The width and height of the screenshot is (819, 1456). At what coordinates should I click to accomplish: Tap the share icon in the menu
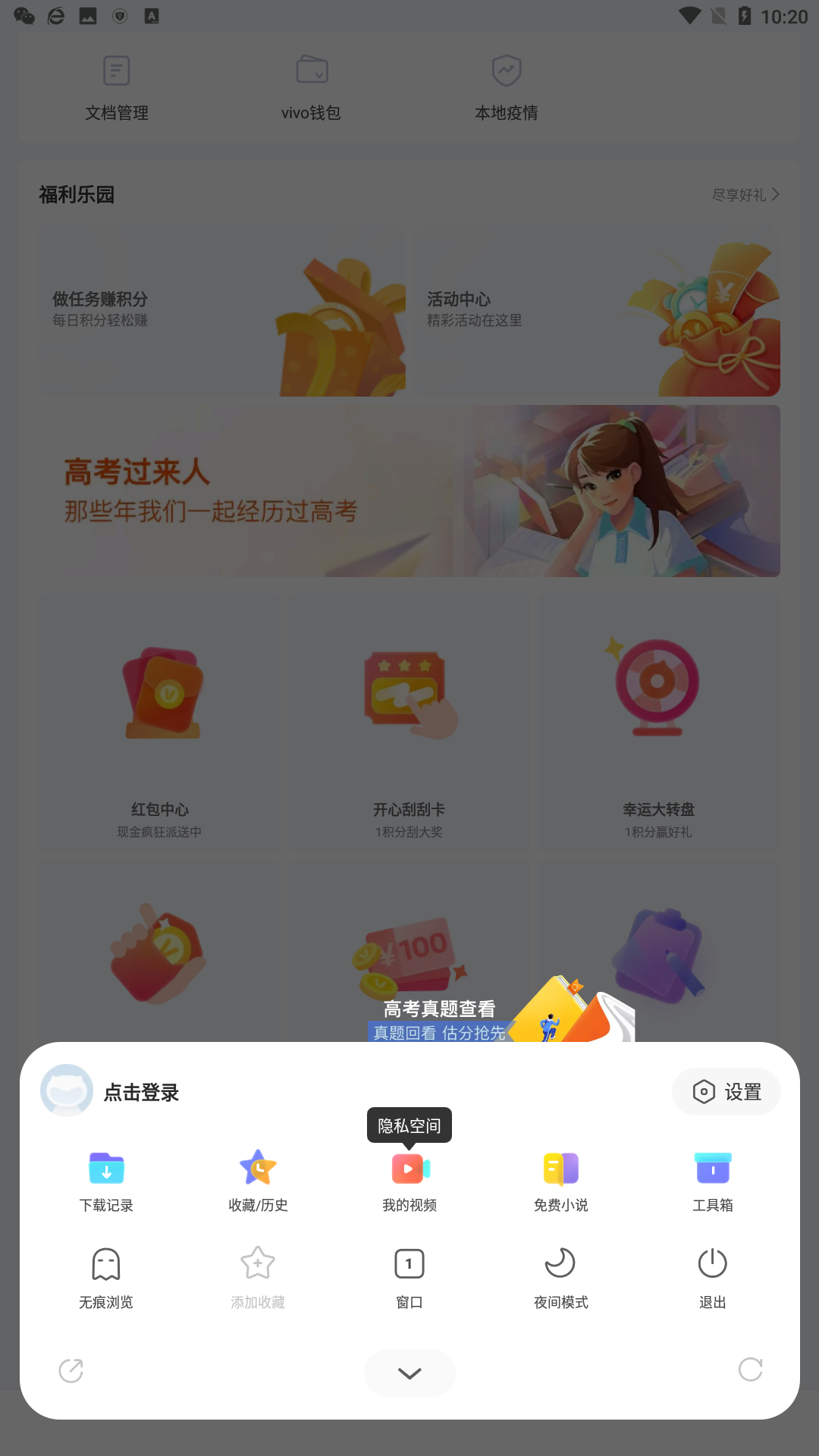(x=71, y=1370)
